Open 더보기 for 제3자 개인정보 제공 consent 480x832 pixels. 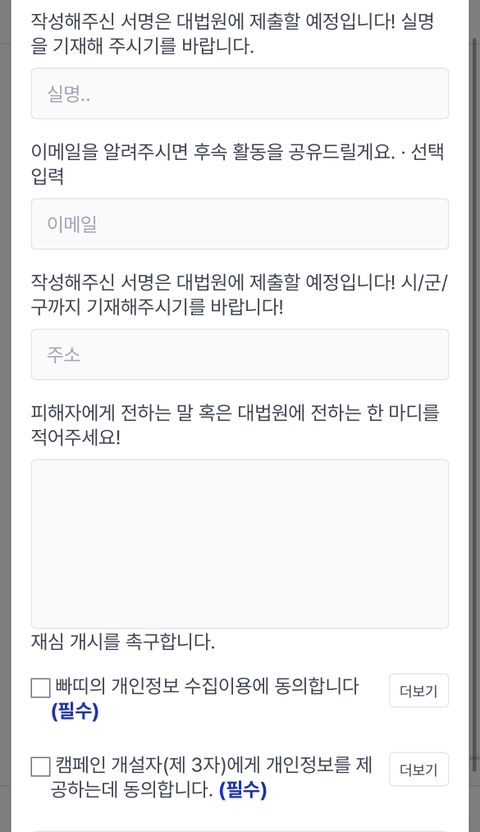pos(419,769)
